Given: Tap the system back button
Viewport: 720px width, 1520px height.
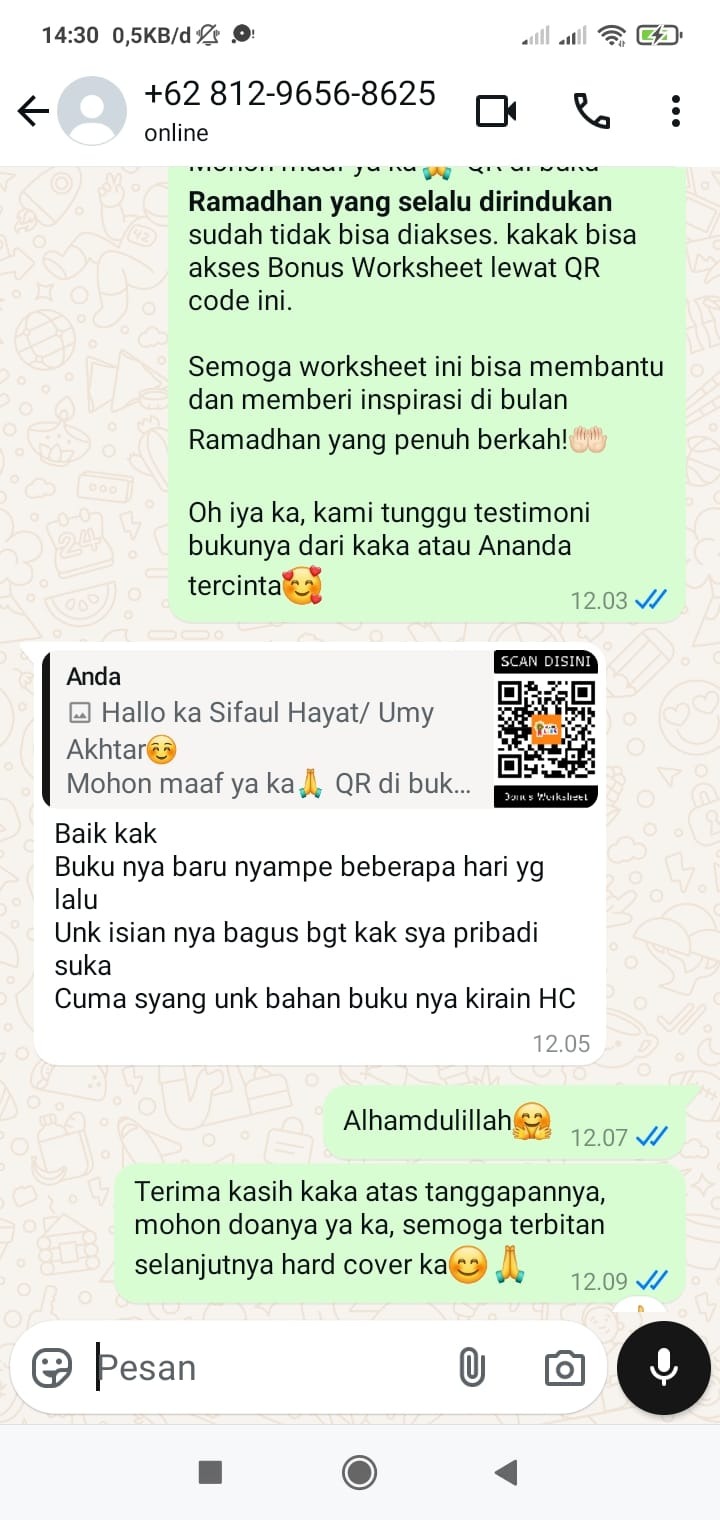Looking at the screenshot, I should click(506, 1472).
